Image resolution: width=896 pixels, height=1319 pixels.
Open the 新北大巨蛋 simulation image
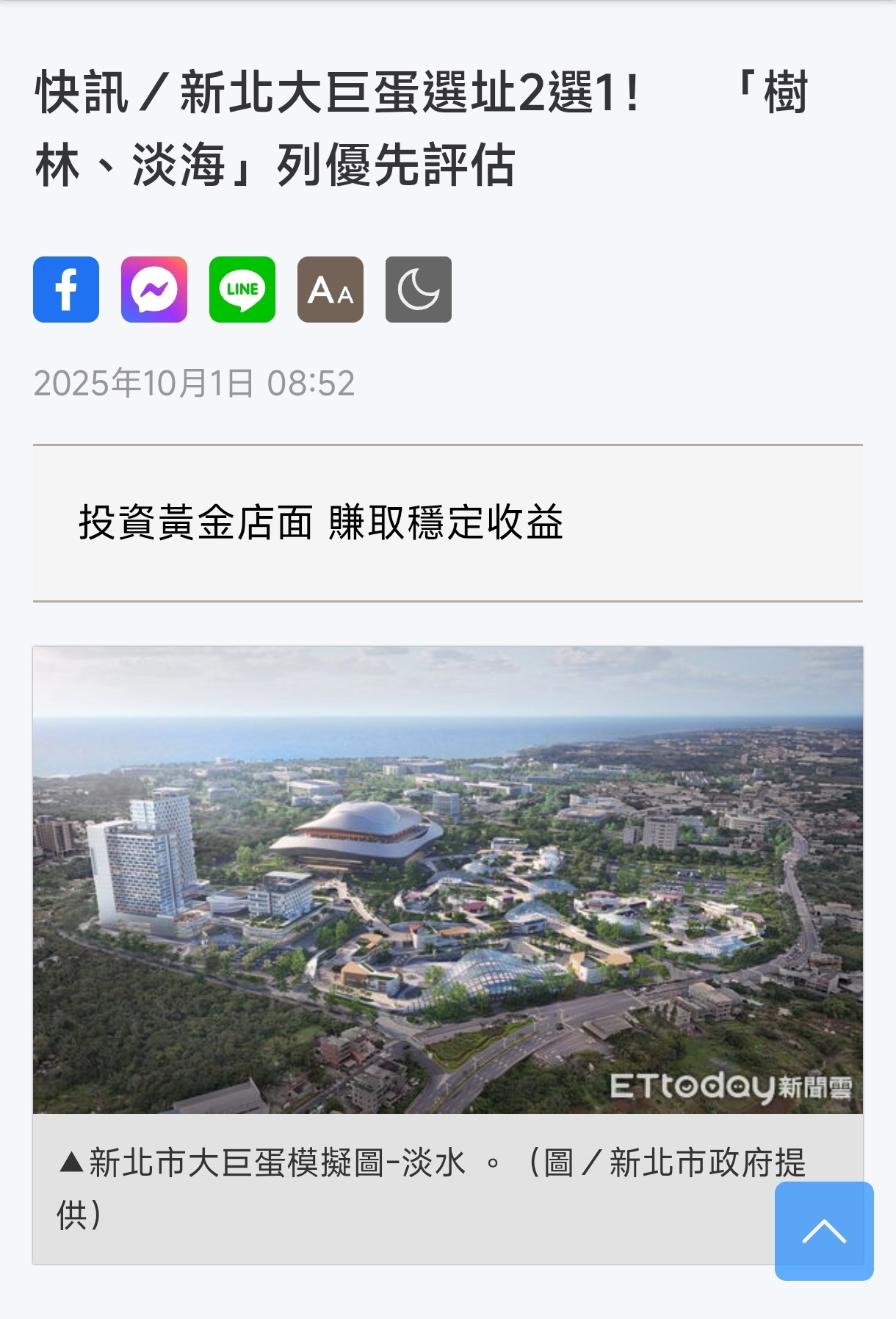point(448,880)
